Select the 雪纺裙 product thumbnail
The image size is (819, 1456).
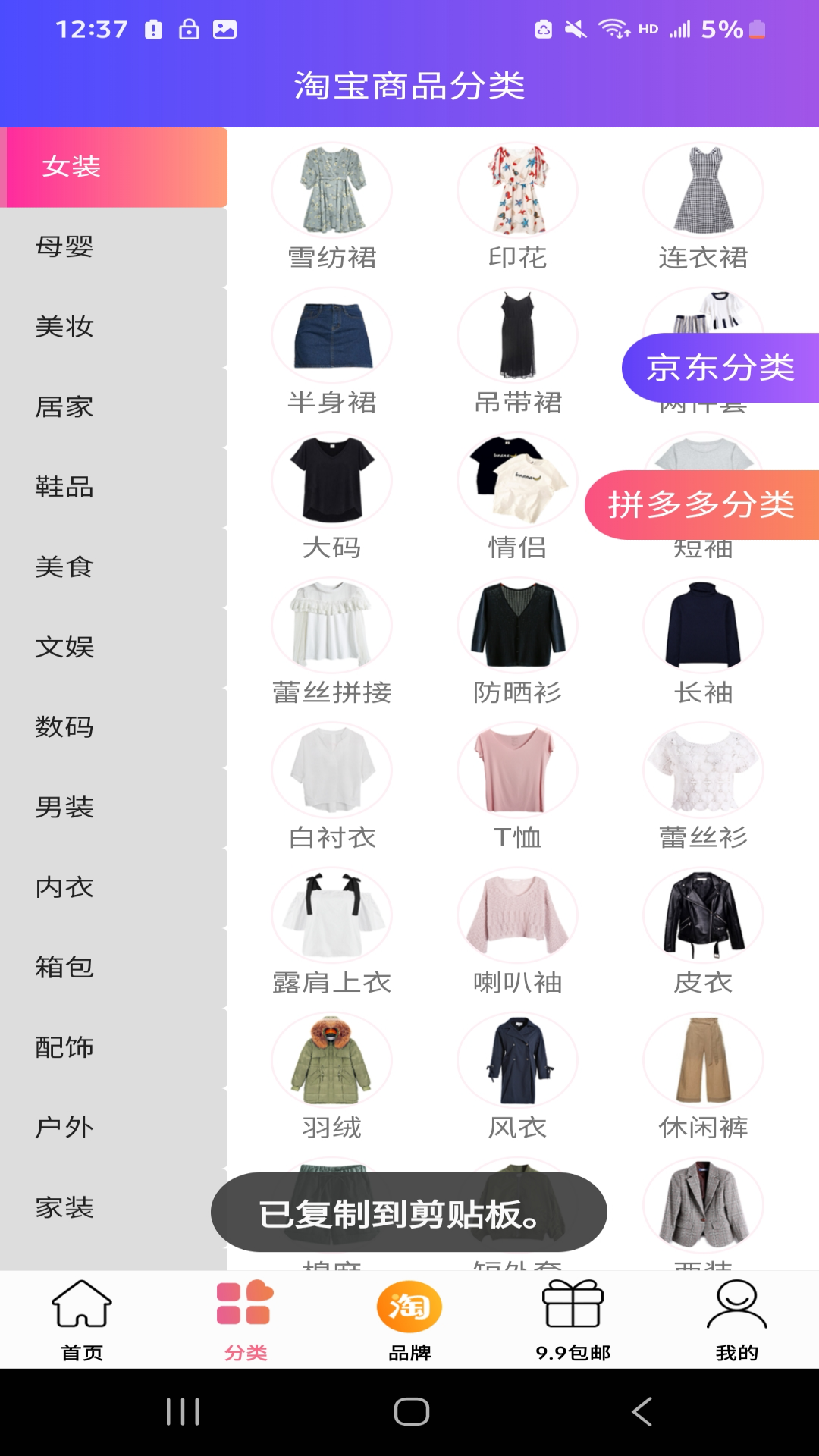pyautogui.click(x=331, y=190)
